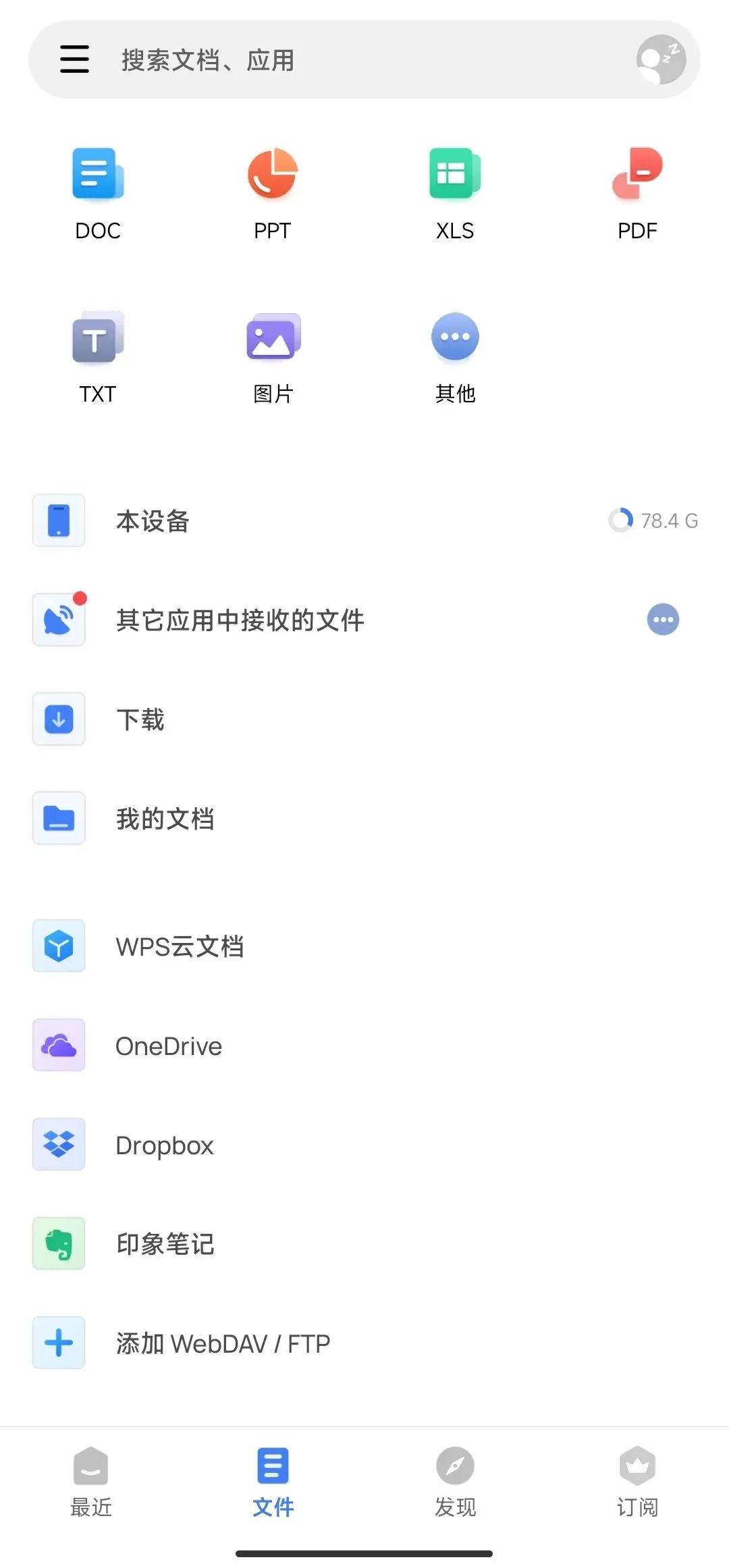Browse DOC files
Viewport: 729px width, 1568px height.
click(98, 194)
